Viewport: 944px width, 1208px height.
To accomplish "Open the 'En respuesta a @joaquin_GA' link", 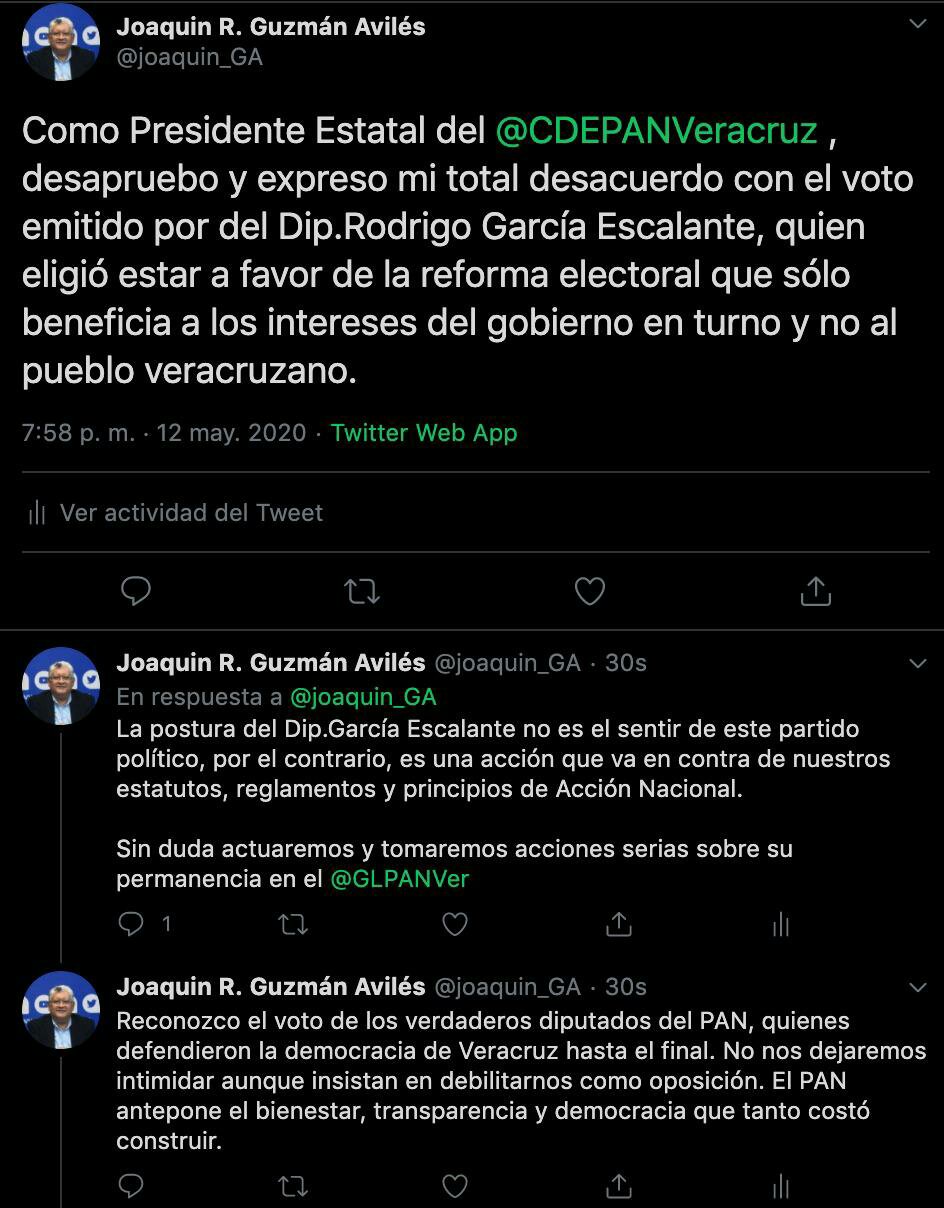I will 363,696.
